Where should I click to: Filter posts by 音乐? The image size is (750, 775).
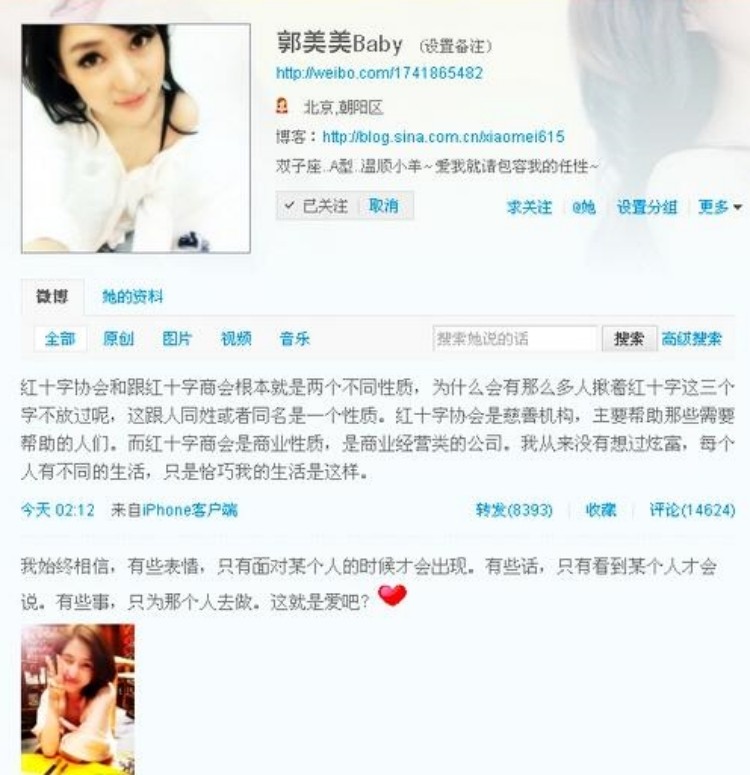pos(295,339)
